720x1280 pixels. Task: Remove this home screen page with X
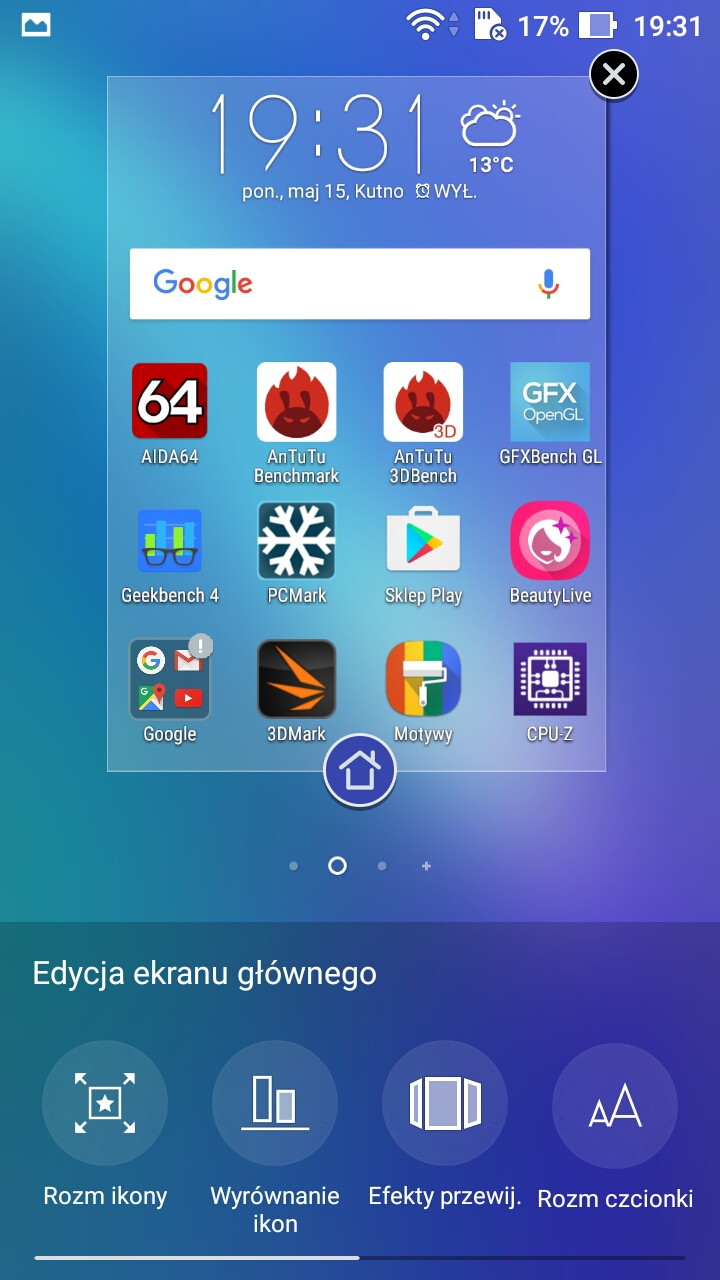click(x=614, y=74)
